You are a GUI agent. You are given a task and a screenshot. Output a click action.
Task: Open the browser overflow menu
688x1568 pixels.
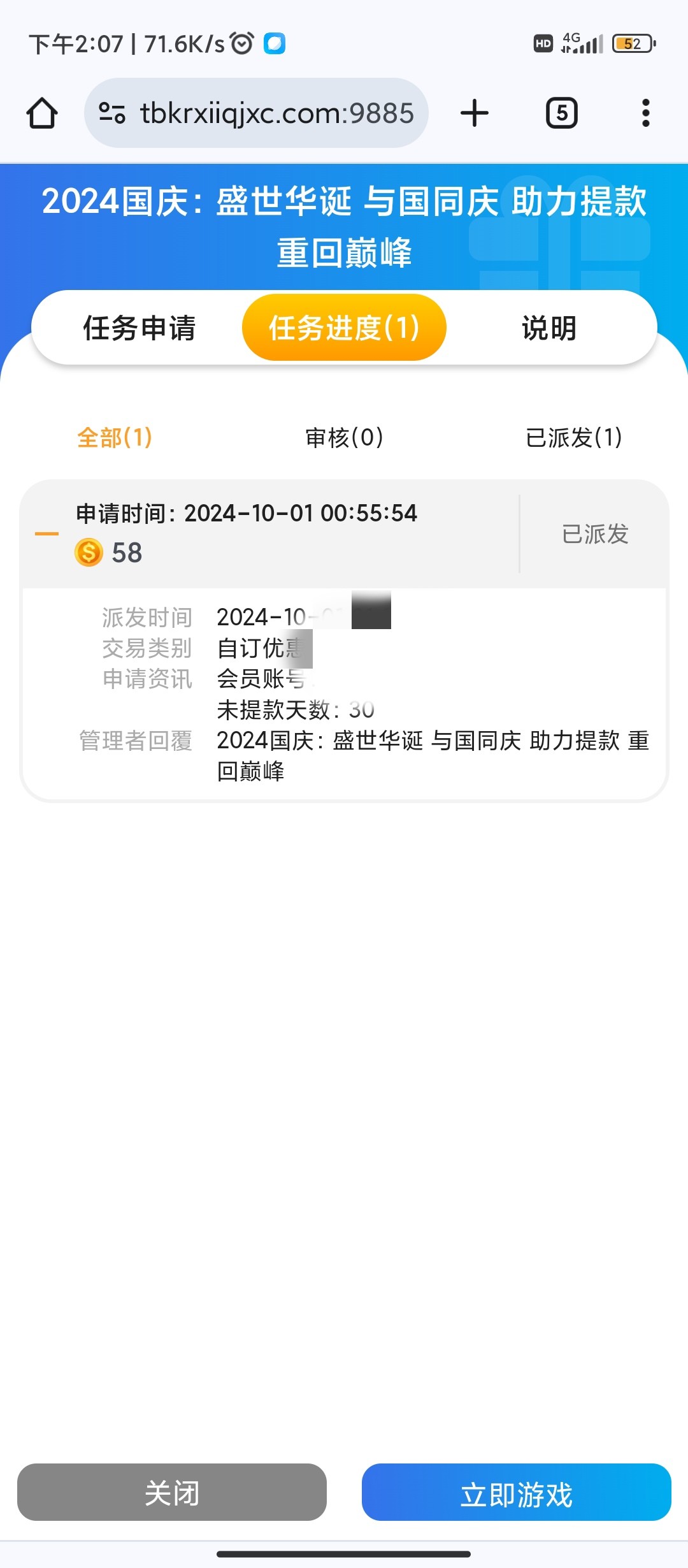(x=645, y=113)
